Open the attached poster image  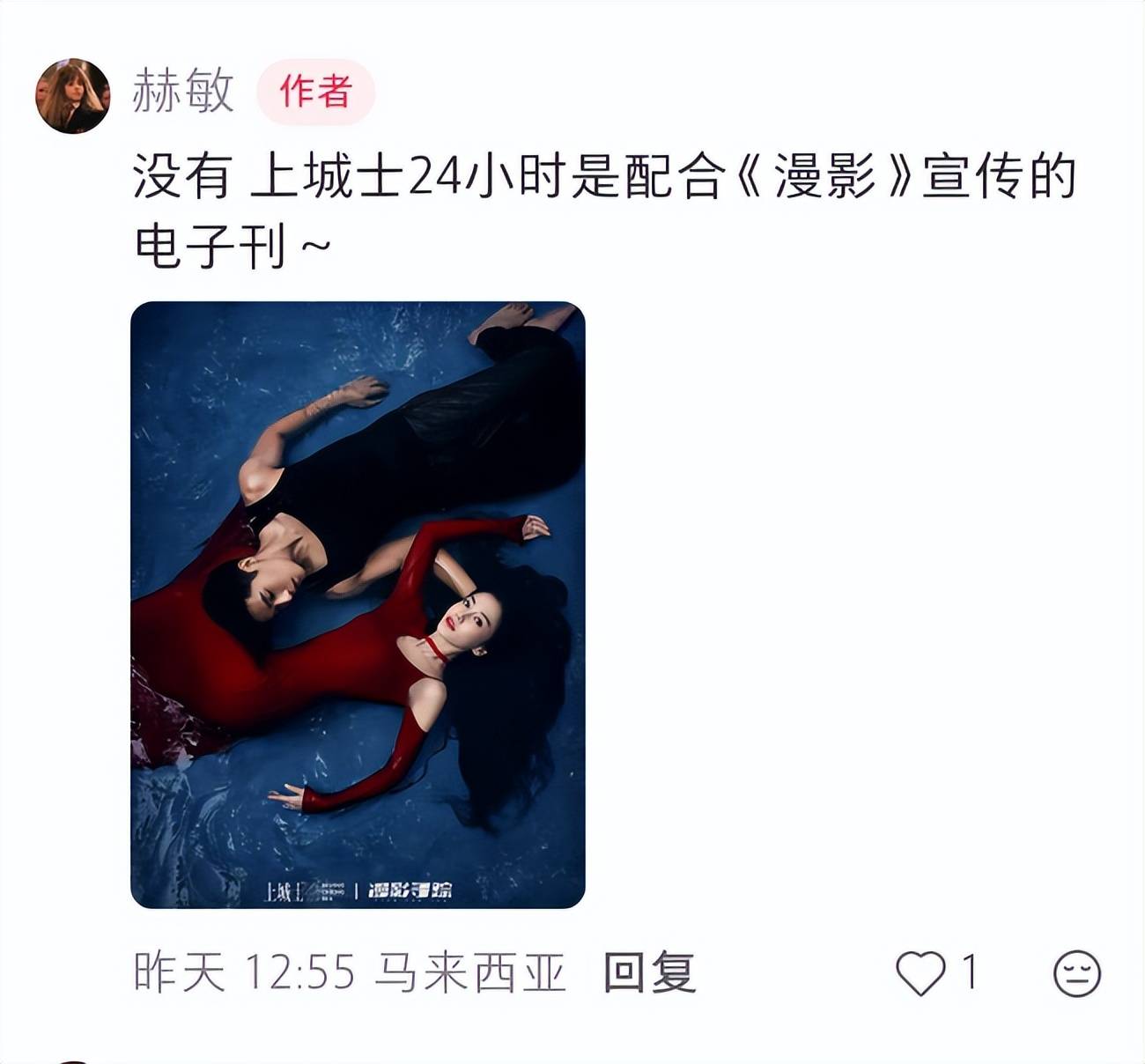click(x=358, y=604)
